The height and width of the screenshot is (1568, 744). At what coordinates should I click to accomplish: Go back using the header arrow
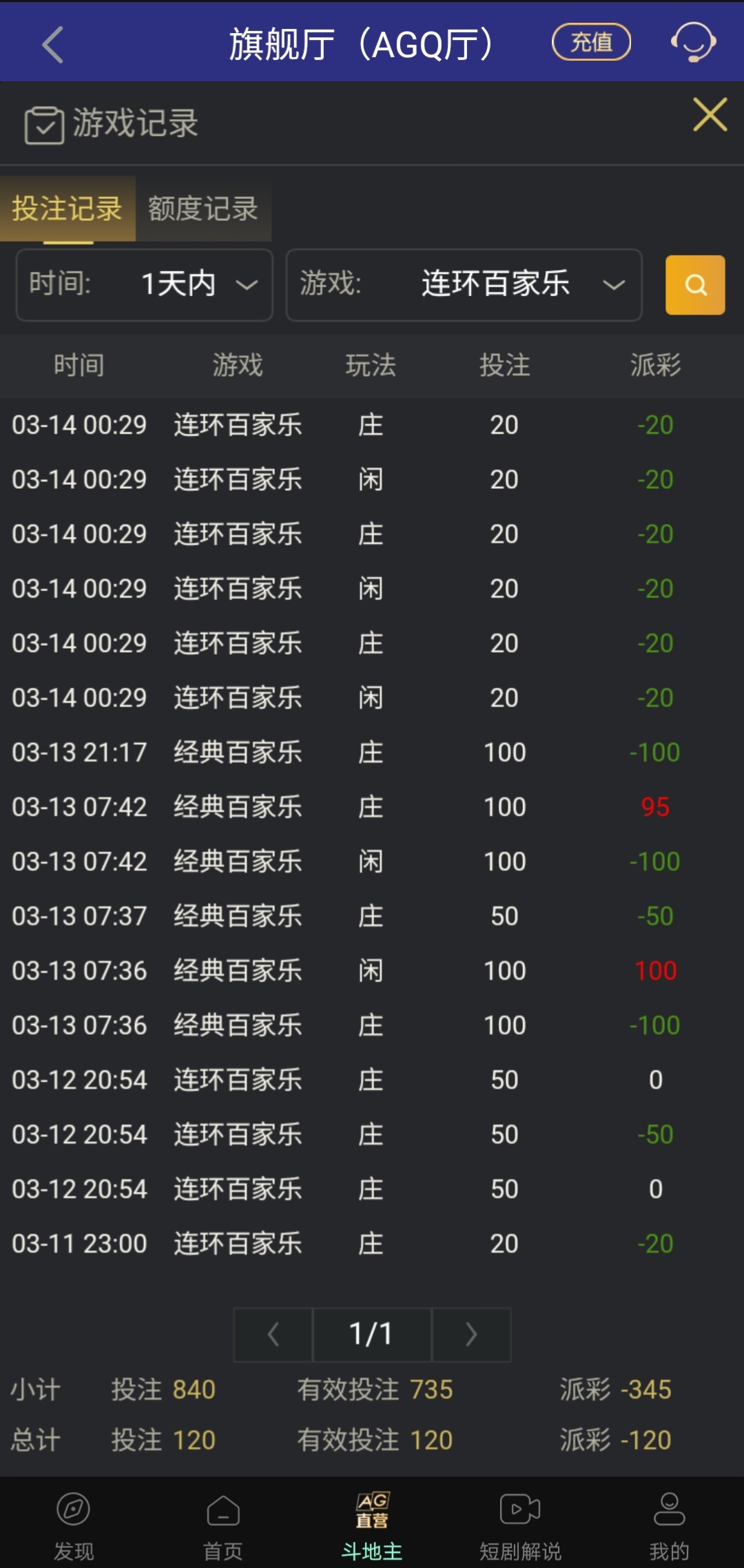point(53,45)
